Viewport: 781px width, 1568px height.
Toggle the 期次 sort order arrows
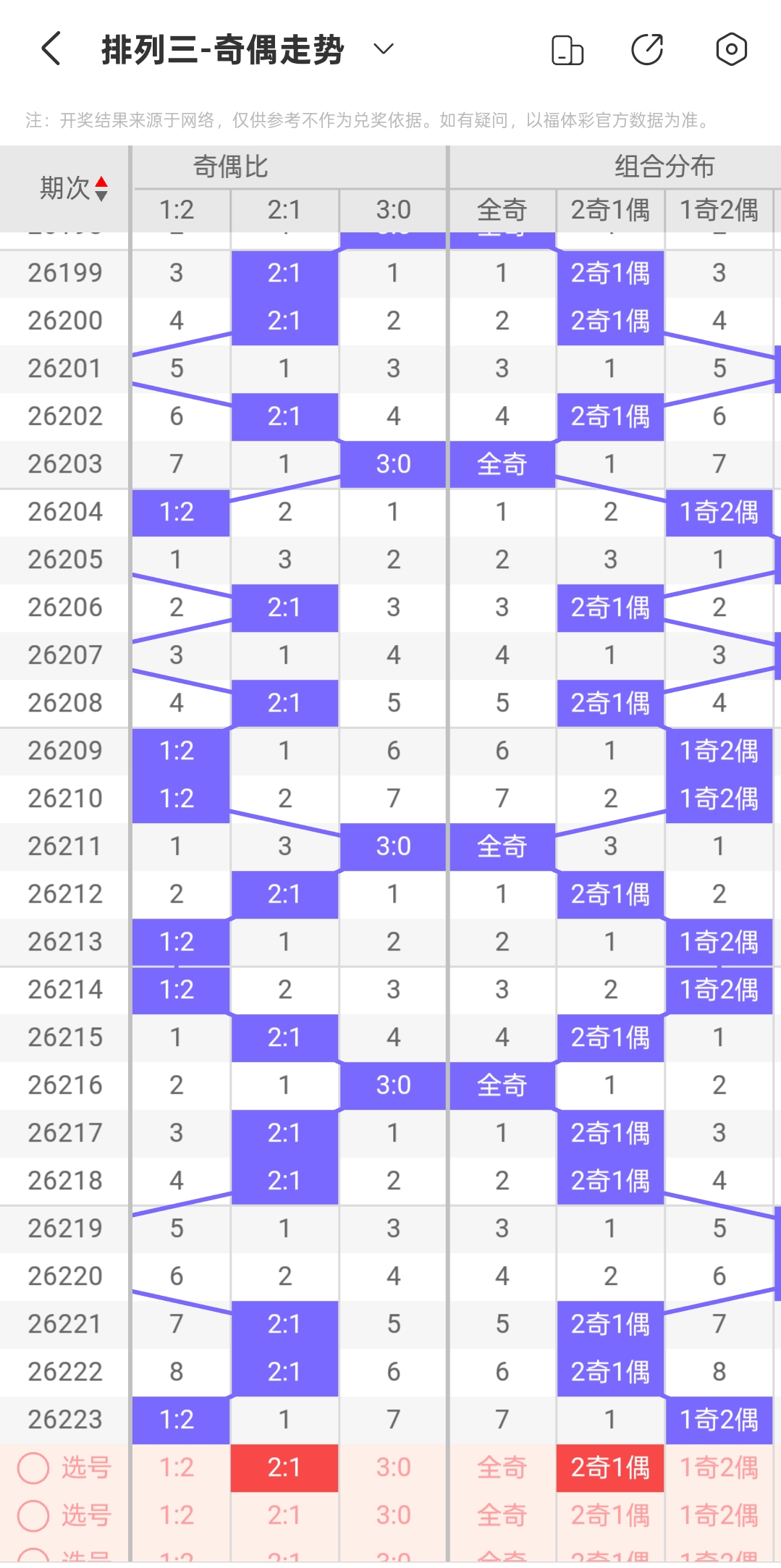click(101, 189)
